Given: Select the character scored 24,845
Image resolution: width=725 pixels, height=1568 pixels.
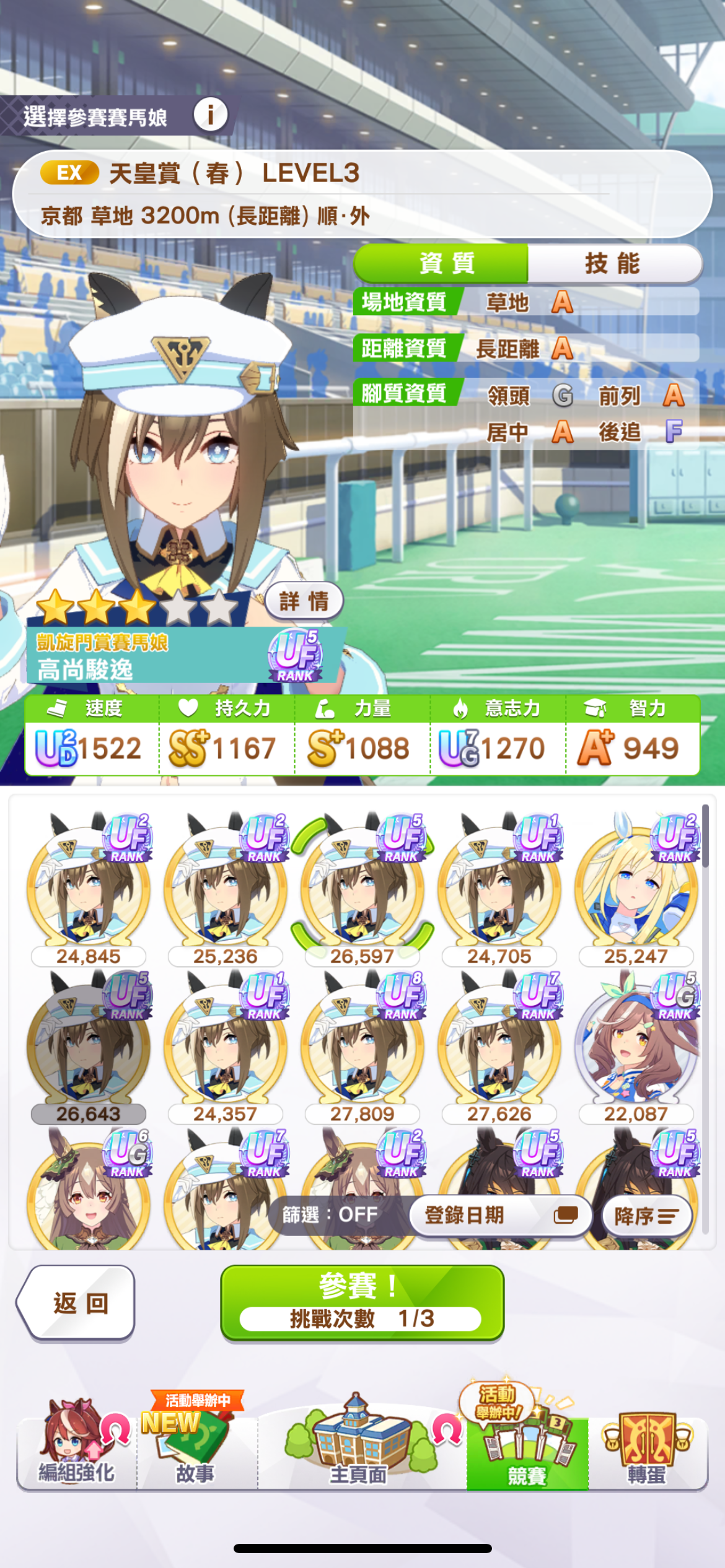Looking at the screenshot, I should (x=89, y=889).
